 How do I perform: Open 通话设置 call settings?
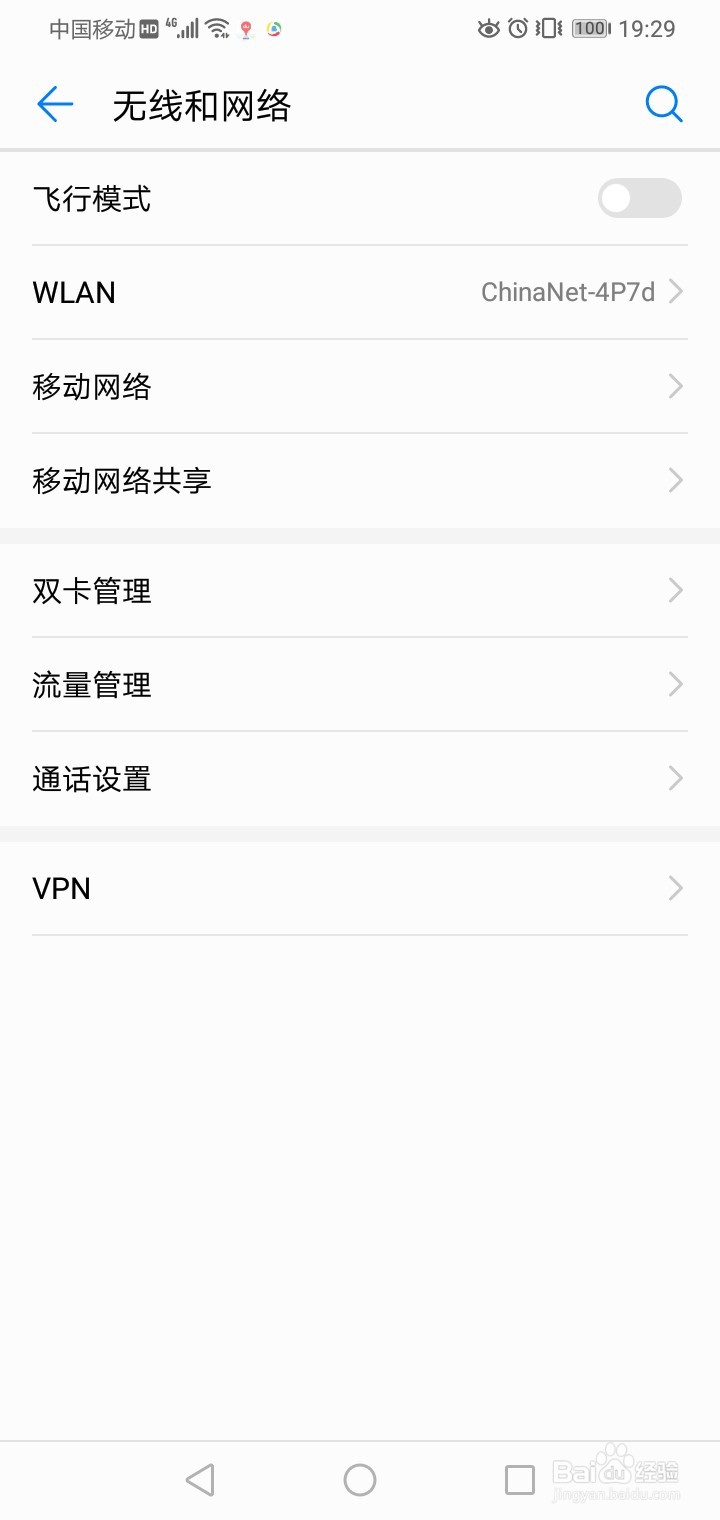pos(360,778)
